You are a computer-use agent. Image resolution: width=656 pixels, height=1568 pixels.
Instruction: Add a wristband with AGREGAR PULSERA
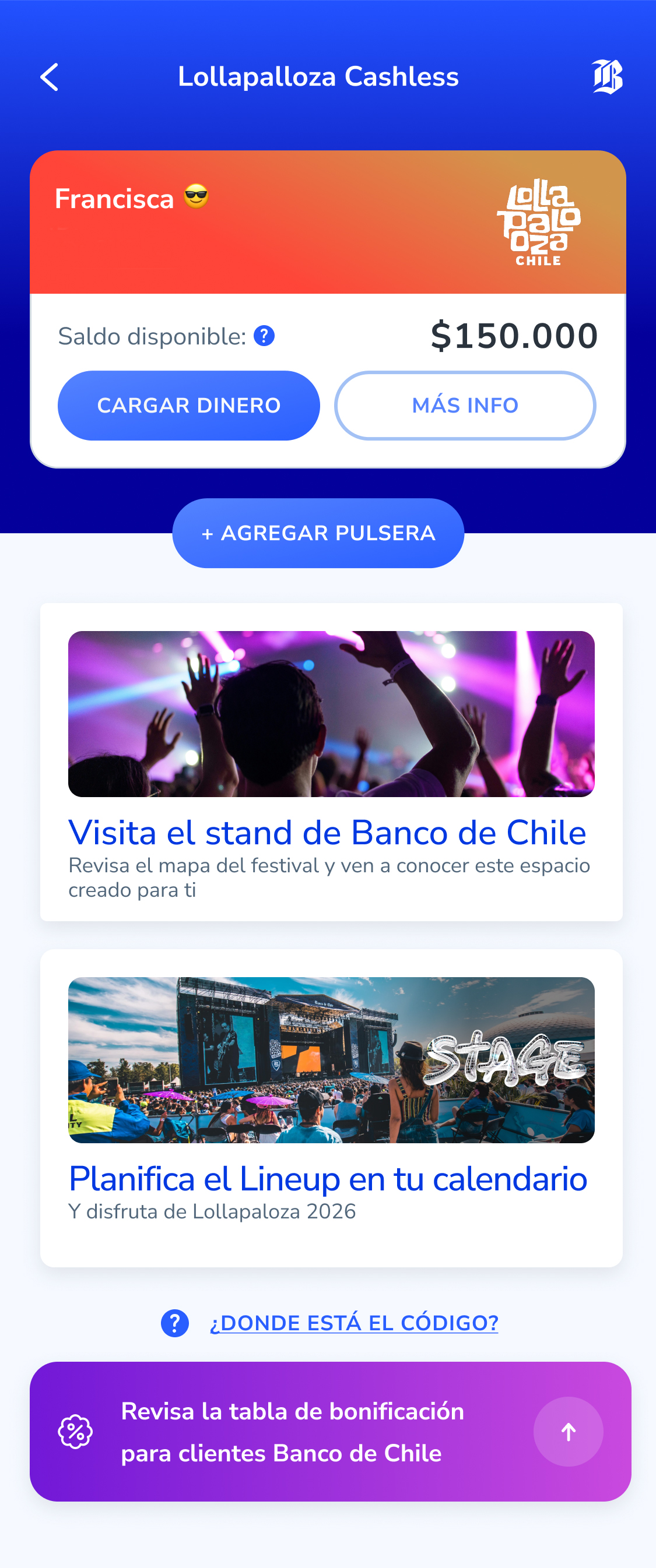coord(318,533)
